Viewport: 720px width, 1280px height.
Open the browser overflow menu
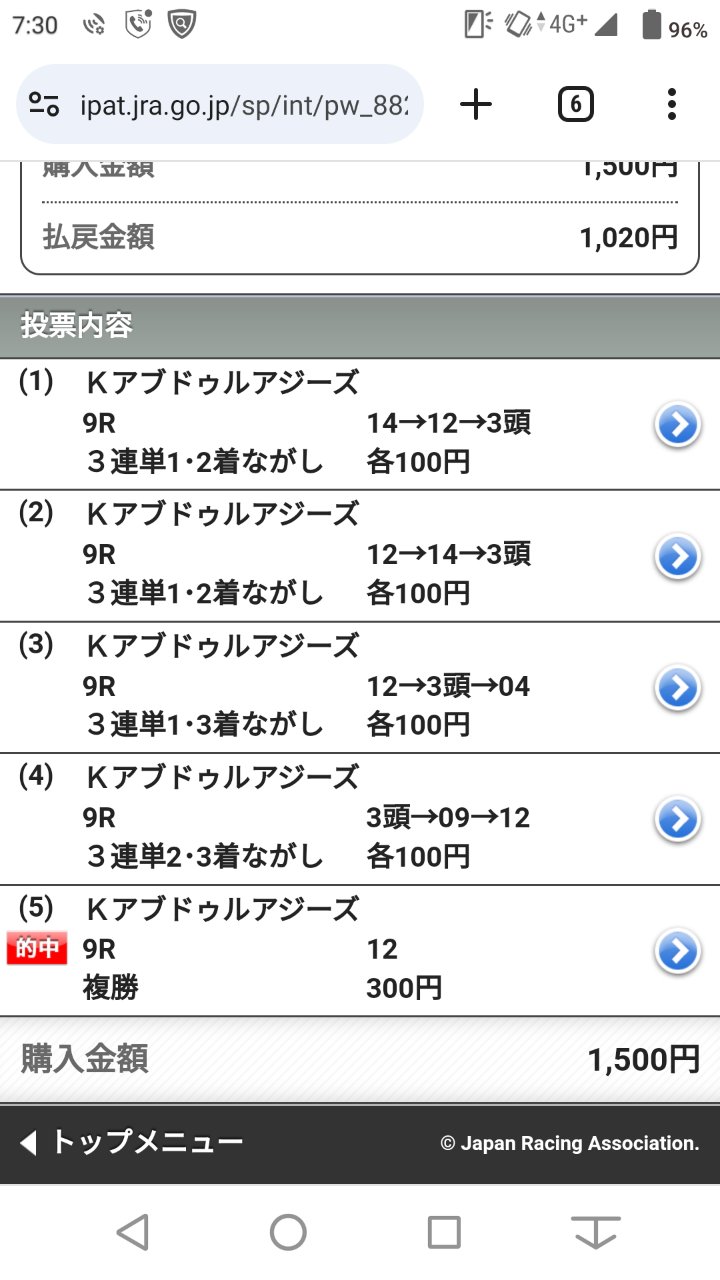click(x=671, y=104)
